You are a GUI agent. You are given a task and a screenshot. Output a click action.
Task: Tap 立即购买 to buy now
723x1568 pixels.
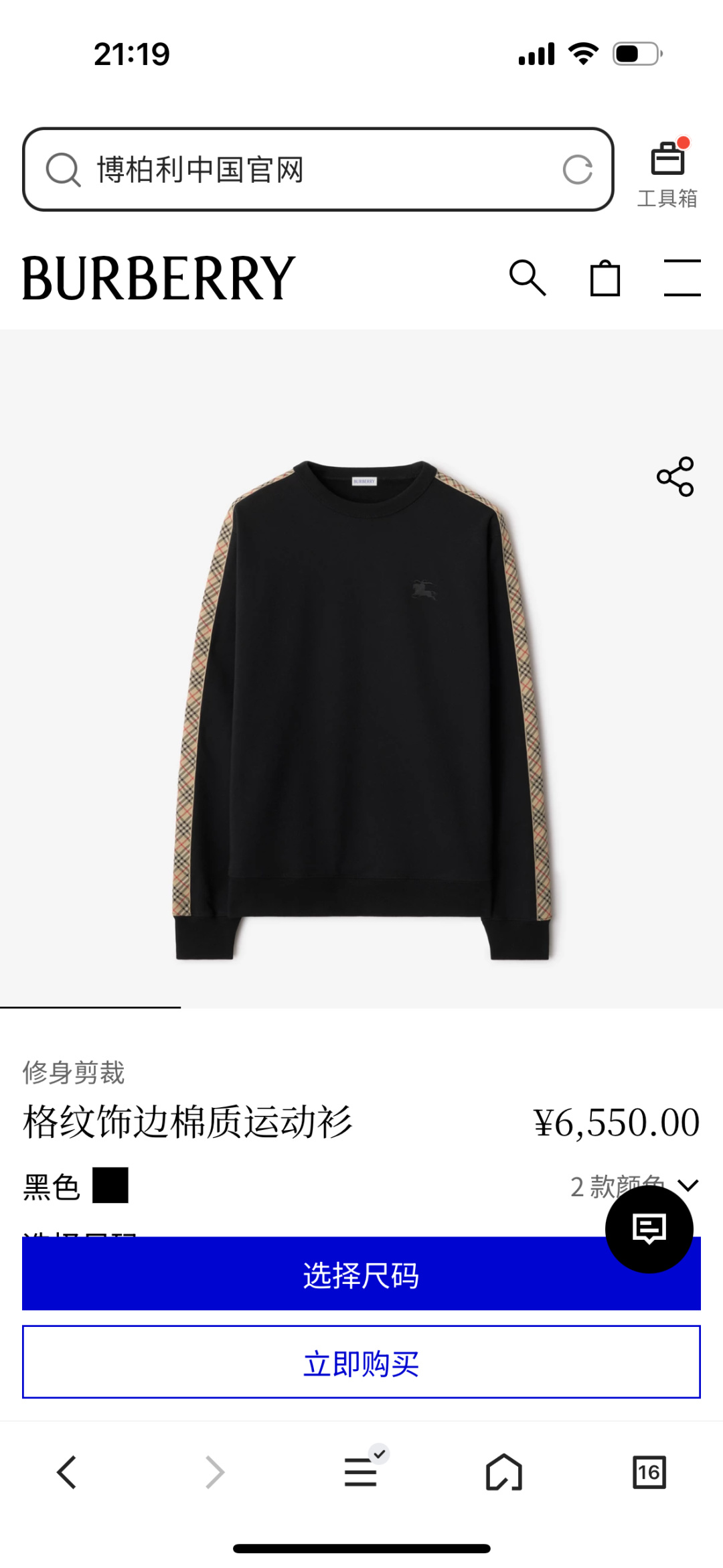(x=361, y=1362)
